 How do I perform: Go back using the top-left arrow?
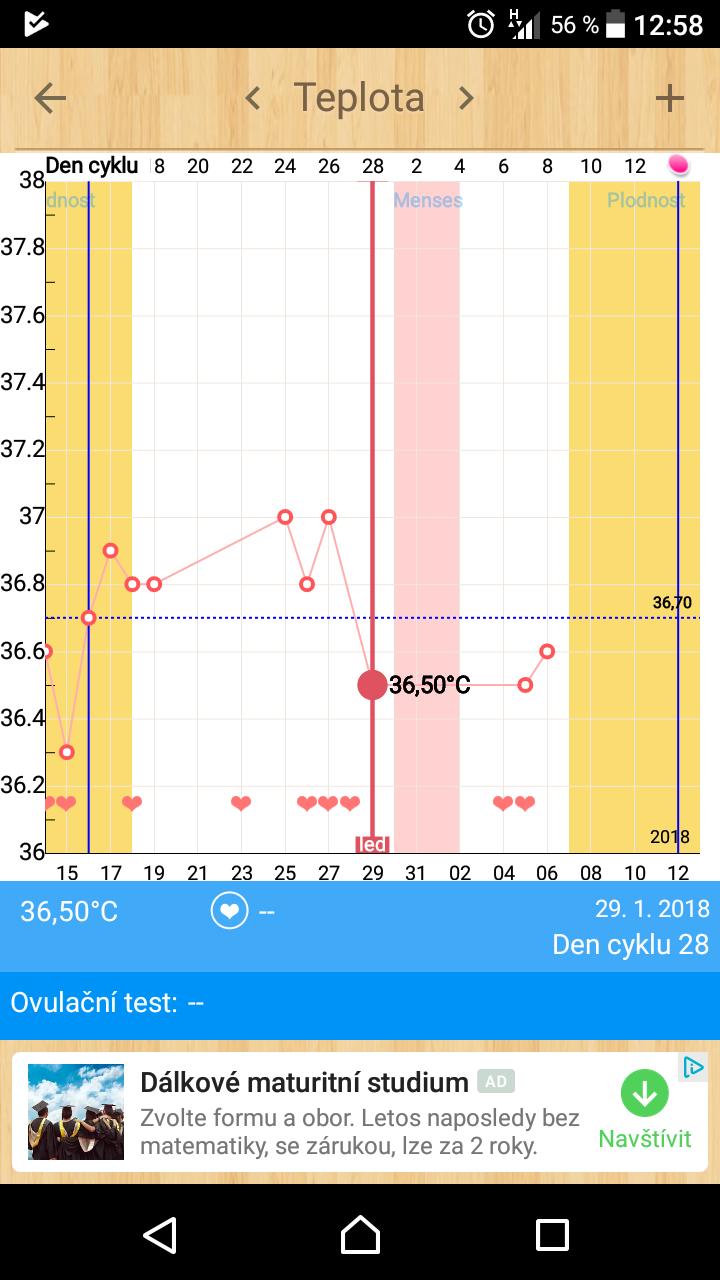point(50,98)
